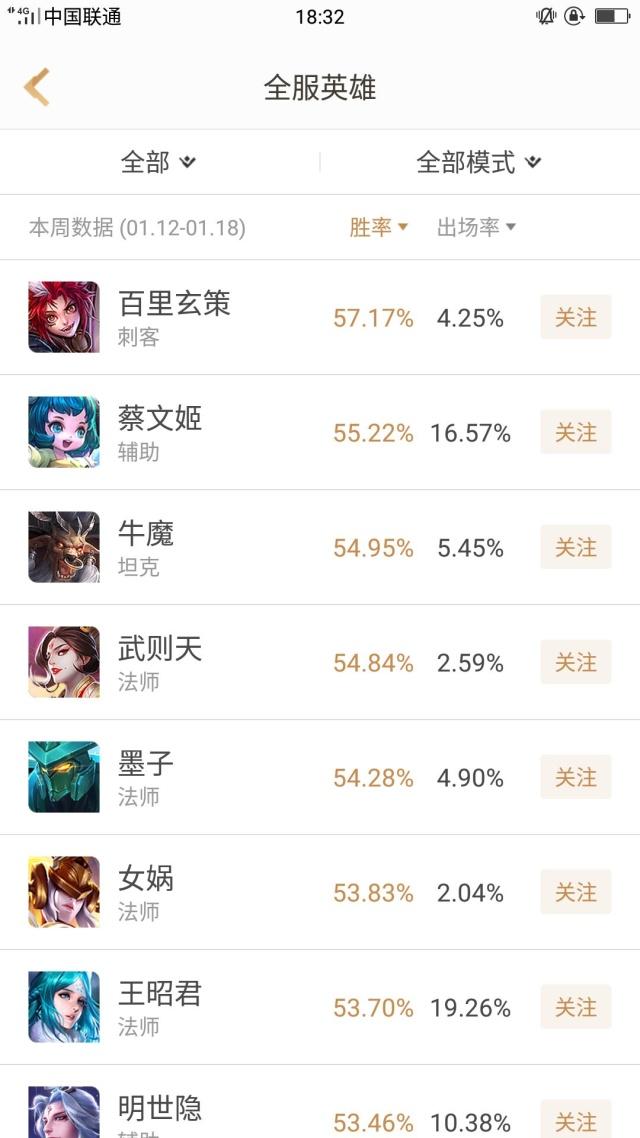Sort the list by 胜率

[378, 227]
